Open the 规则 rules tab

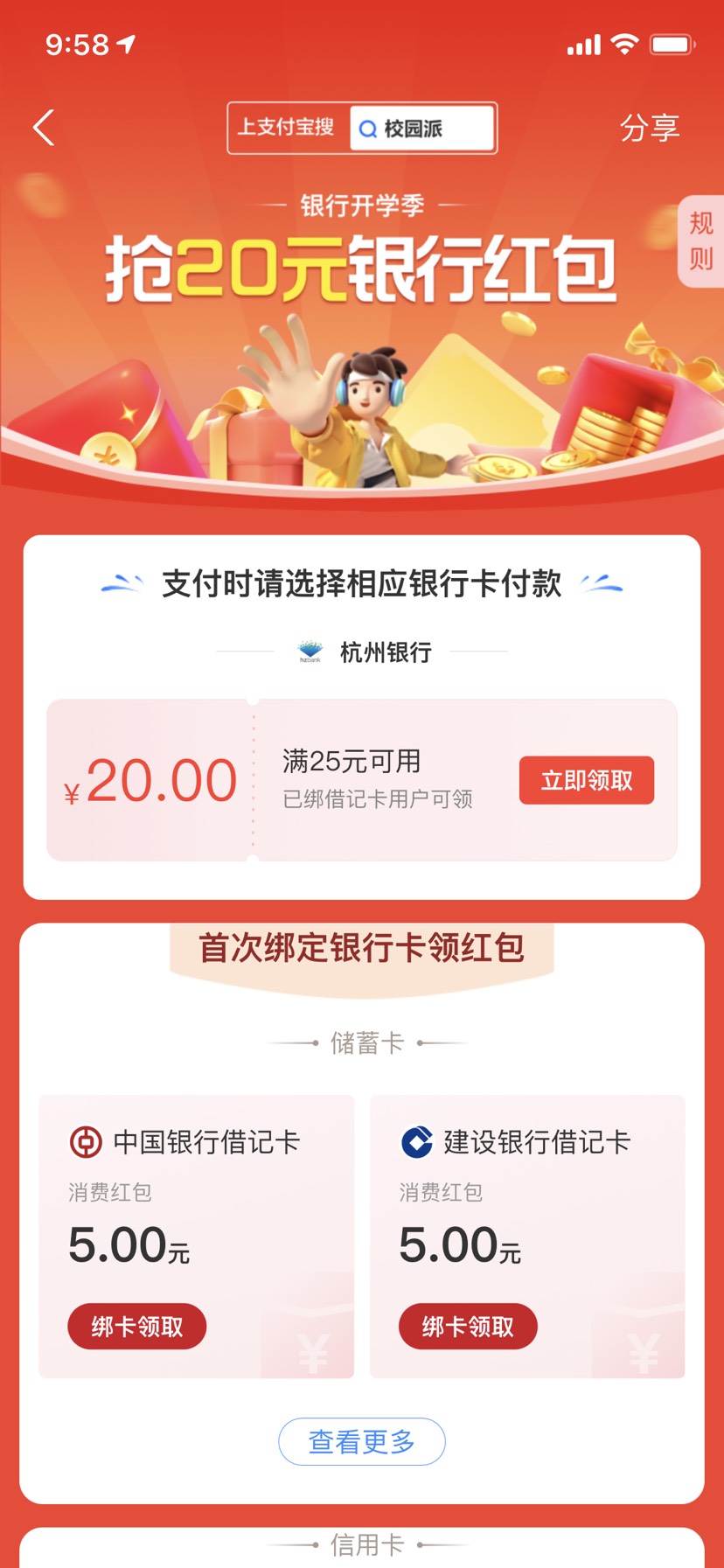click(x=701, y=240)
